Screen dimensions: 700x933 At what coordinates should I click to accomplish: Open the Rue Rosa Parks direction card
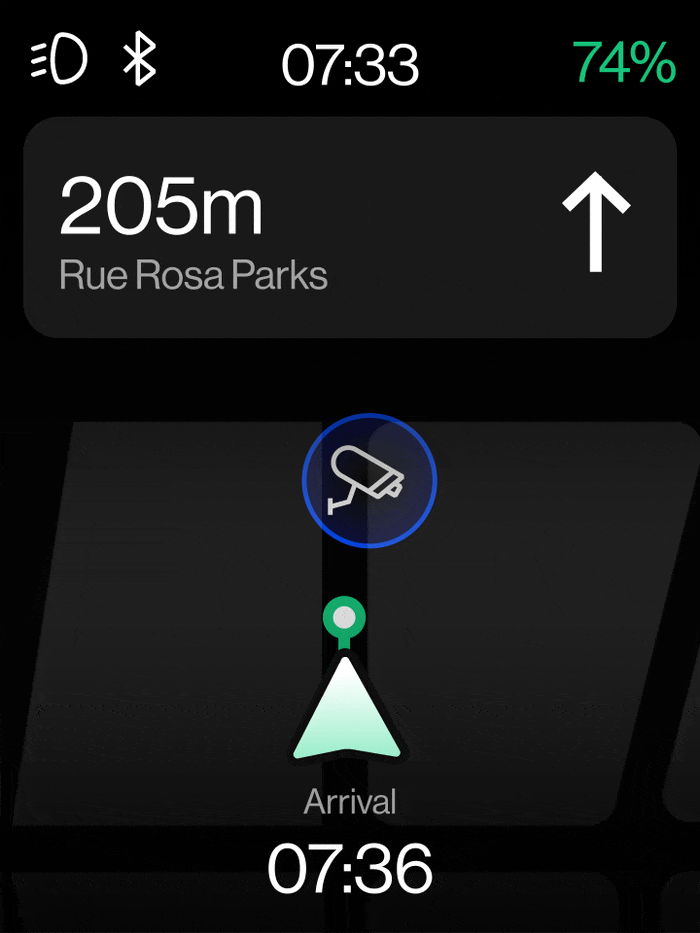[x=350, y=227]
